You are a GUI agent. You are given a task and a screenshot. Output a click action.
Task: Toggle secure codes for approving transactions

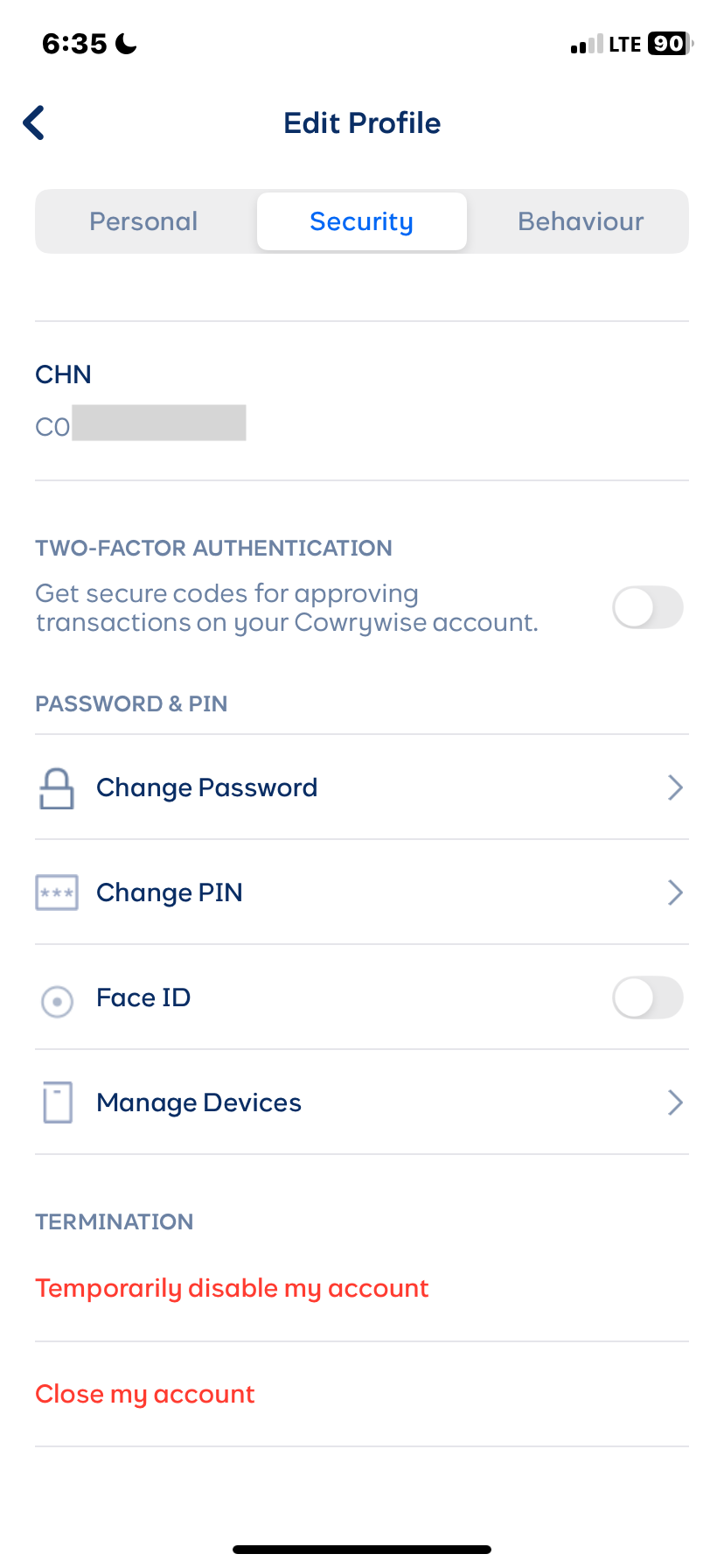[x=647, y=607]
